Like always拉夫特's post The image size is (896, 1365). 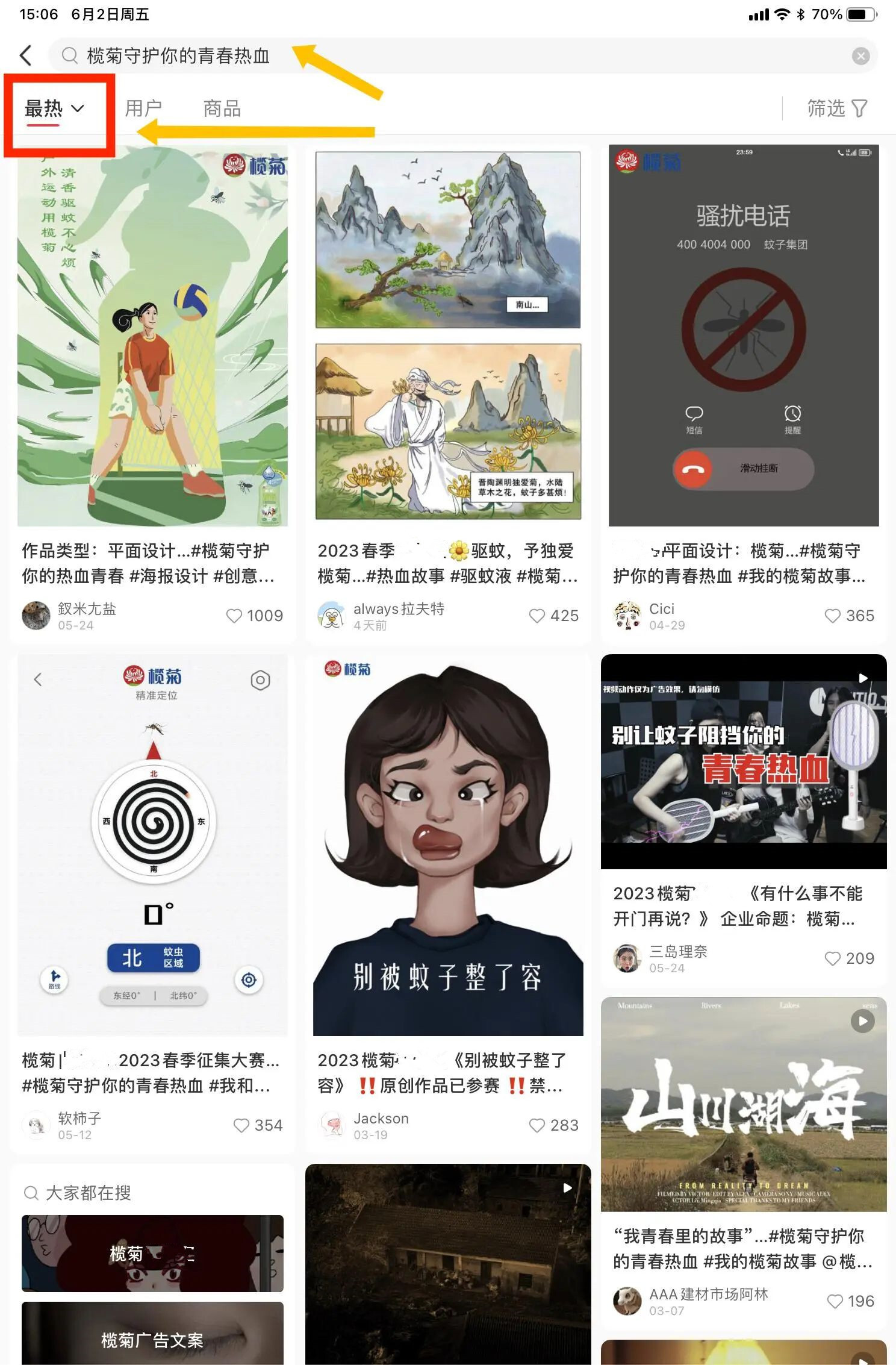[537, 616]
